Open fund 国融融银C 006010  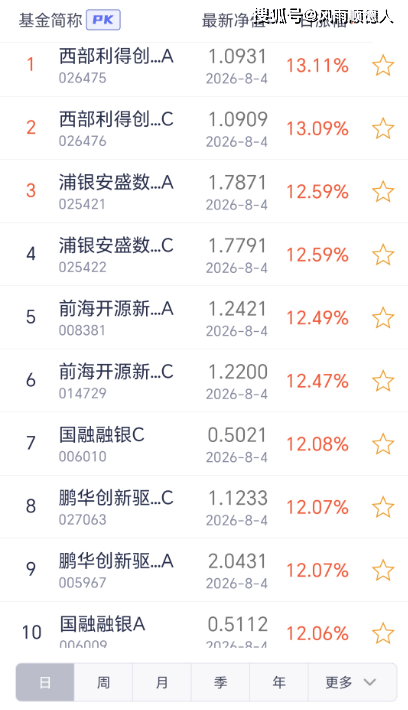coord(204,444)
